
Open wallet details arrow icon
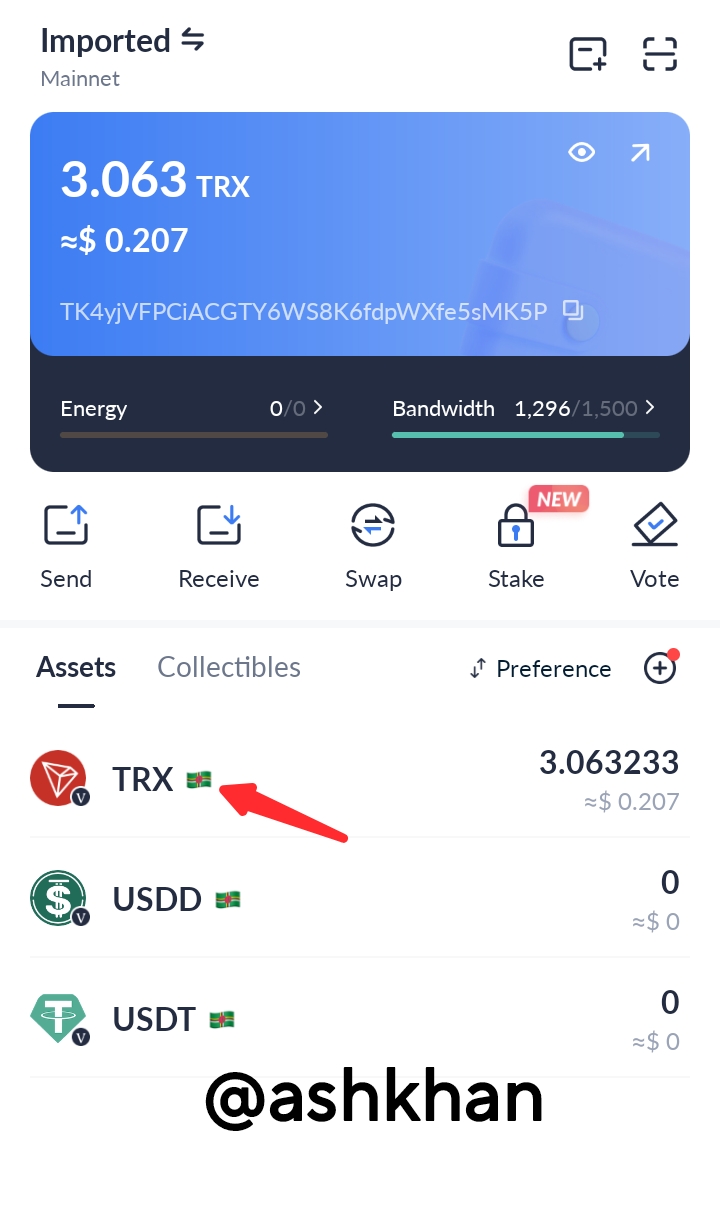[640, 152]
